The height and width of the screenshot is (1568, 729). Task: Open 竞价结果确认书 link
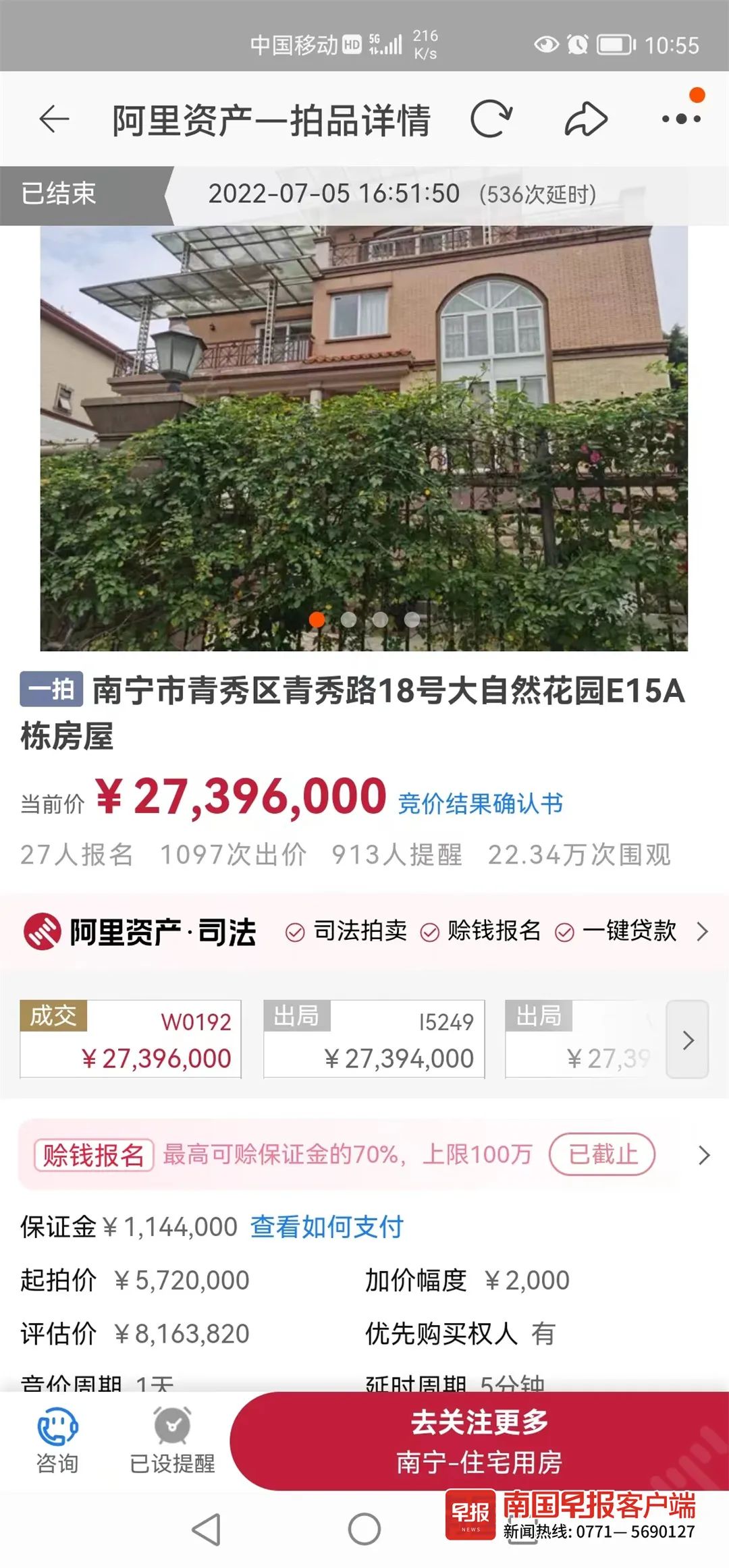480,804
